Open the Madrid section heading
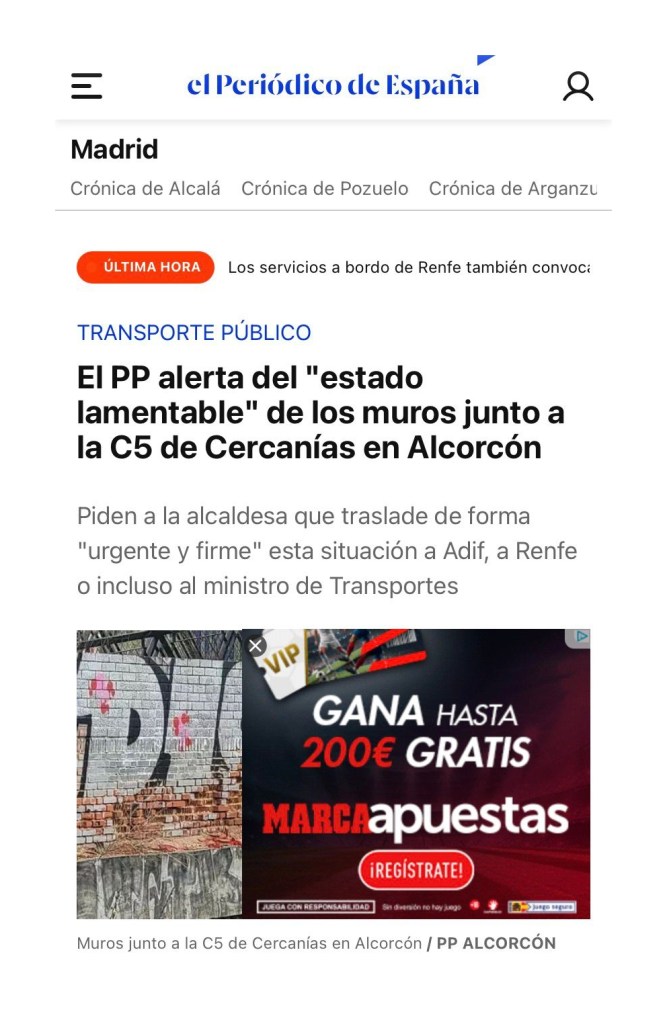Screen dimensions: 667x1024 tap(114, 149)
